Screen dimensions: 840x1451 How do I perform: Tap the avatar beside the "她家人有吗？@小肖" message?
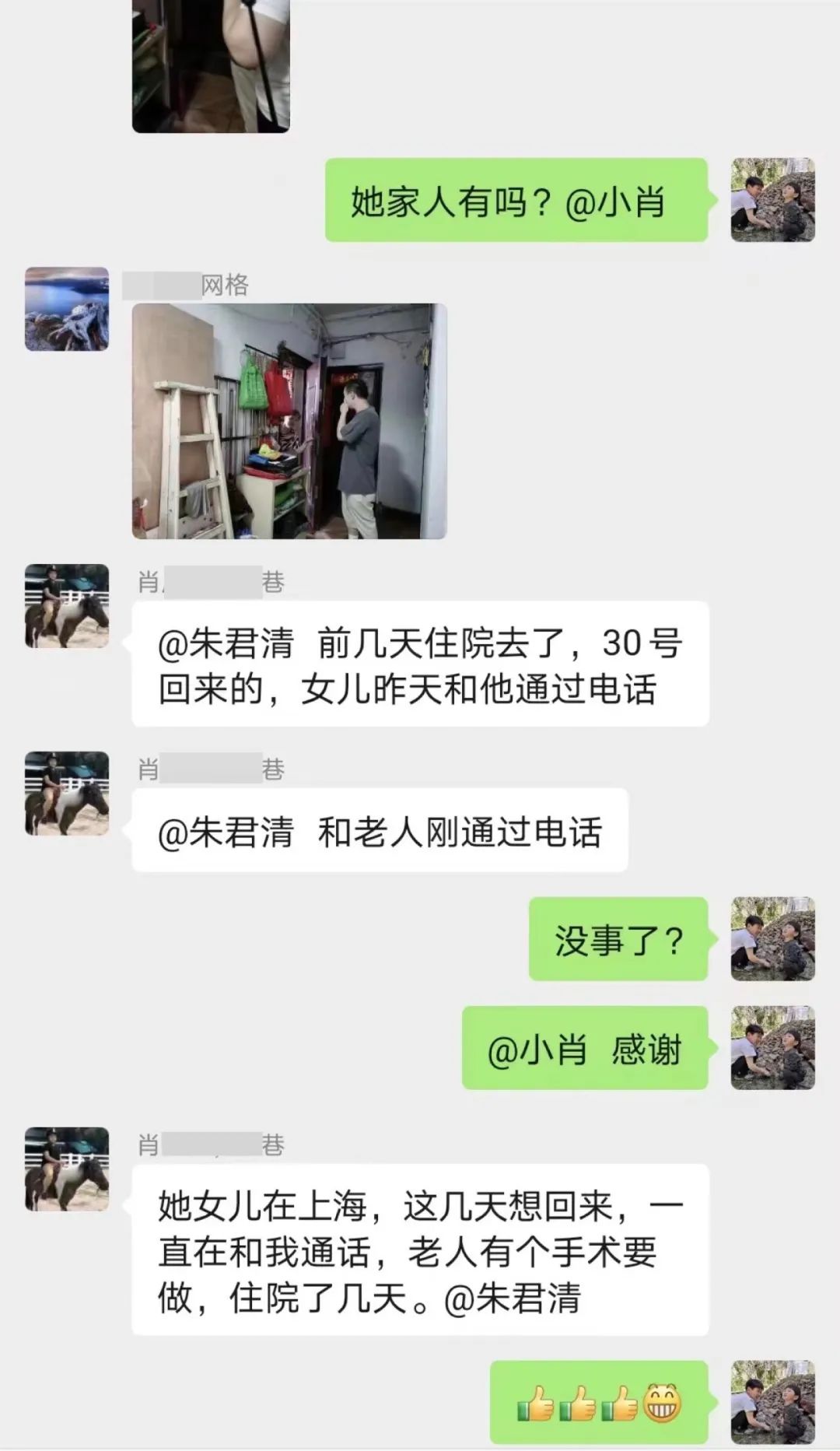tap(772, 200)
